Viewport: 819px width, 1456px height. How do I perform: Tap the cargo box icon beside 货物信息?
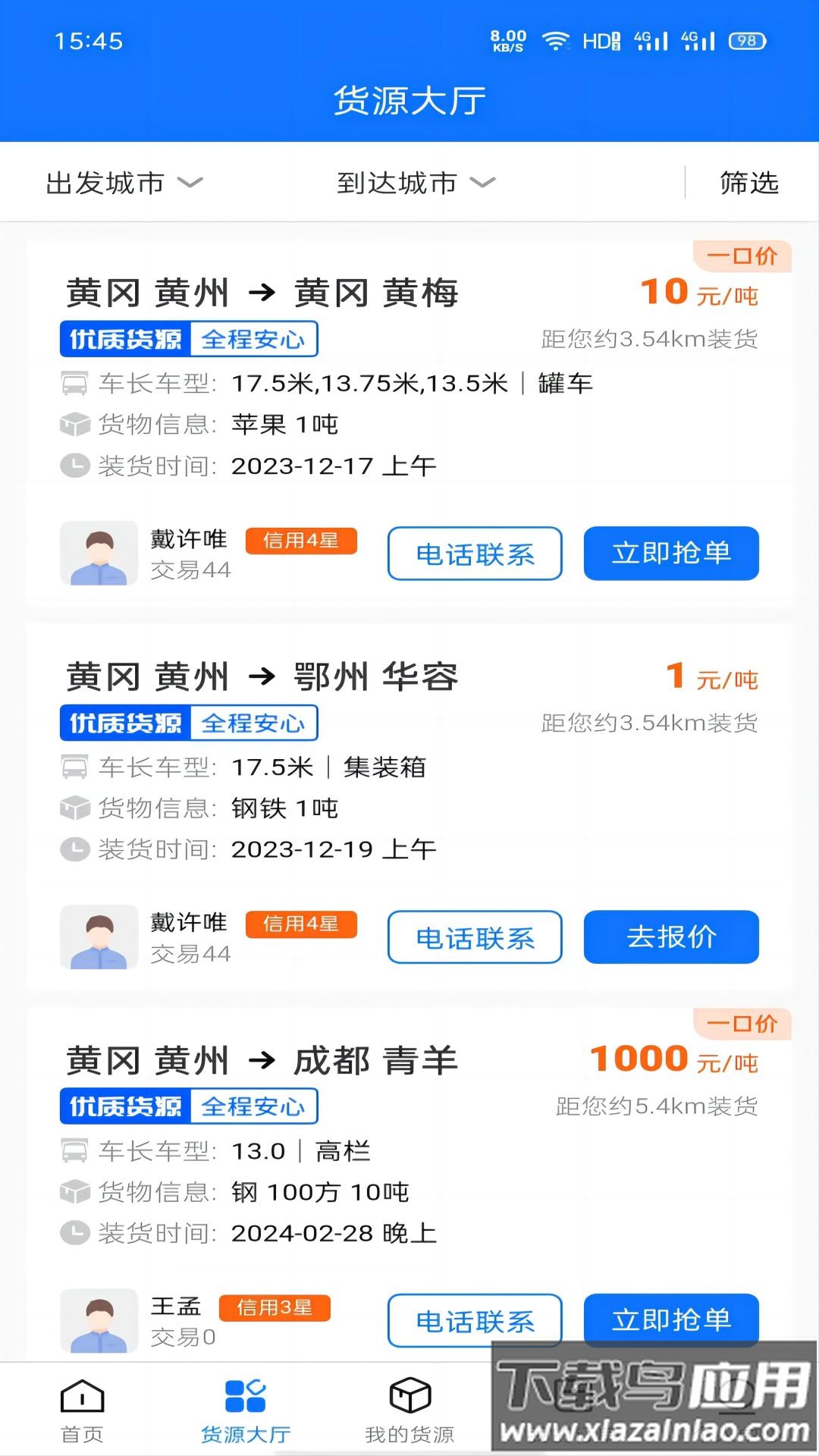pos(74,425)
